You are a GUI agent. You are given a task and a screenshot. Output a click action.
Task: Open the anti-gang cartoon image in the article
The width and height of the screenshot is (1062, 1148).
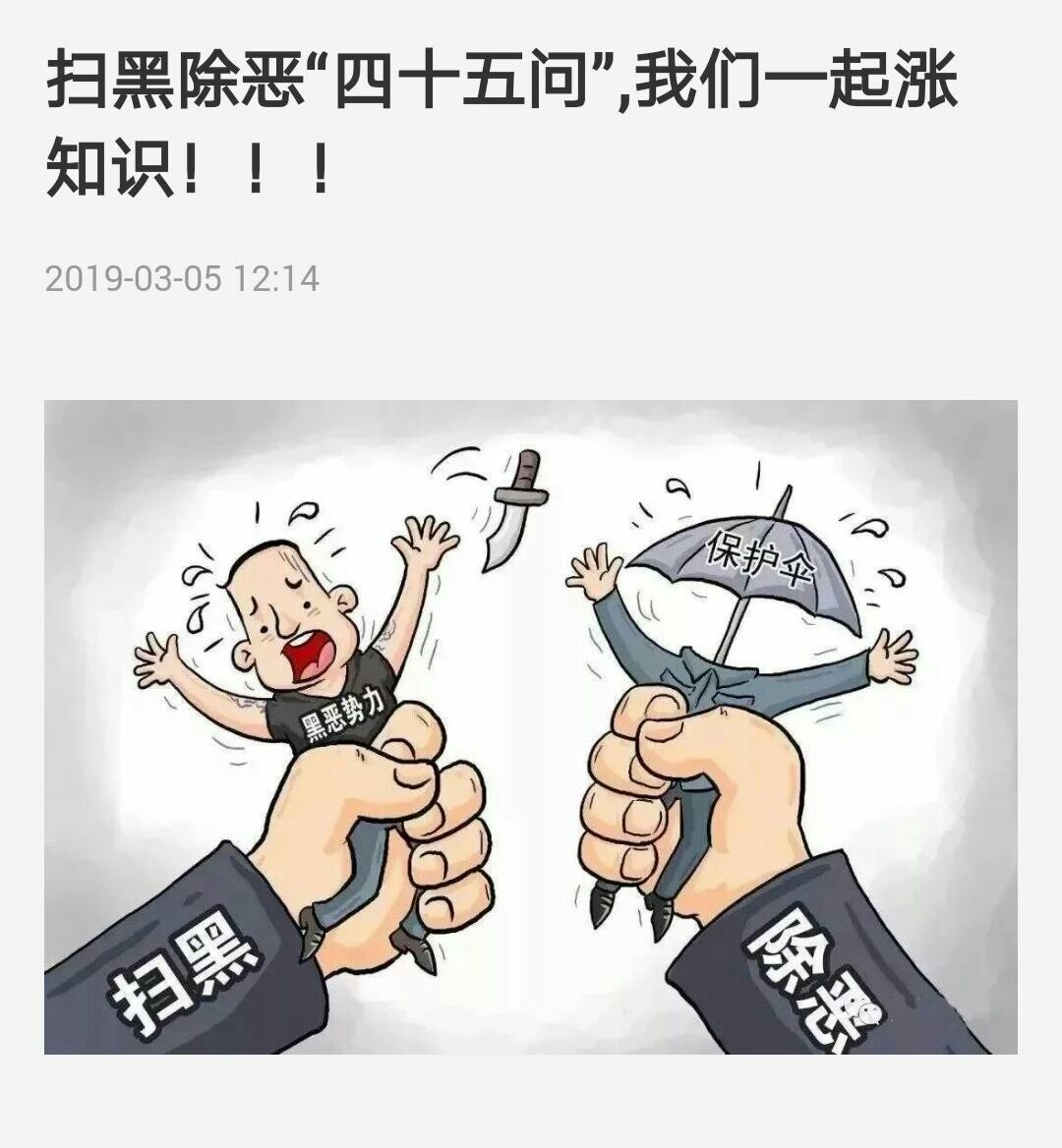click(x=531, y=727)
